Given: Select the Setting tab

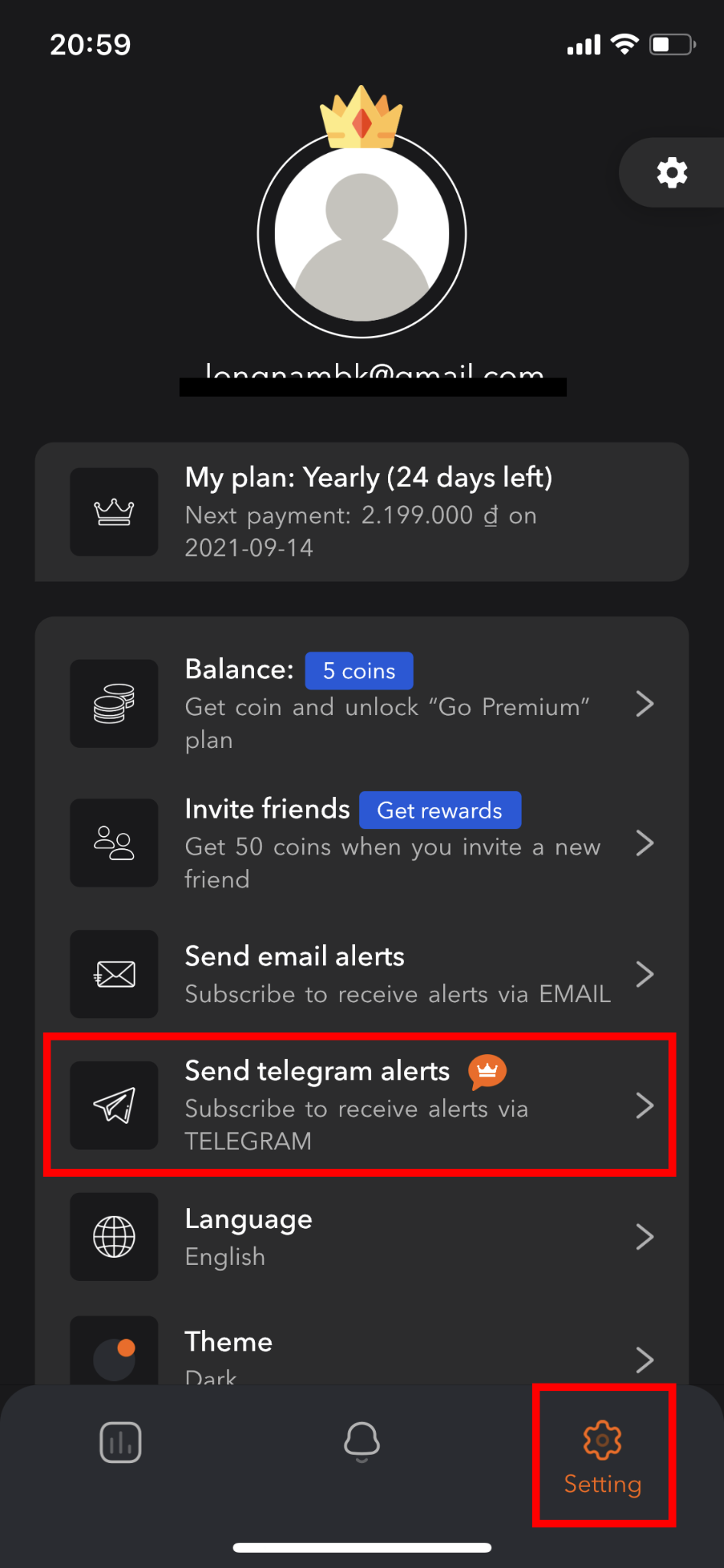Looking at the screenshot, I should point(603,1456).
